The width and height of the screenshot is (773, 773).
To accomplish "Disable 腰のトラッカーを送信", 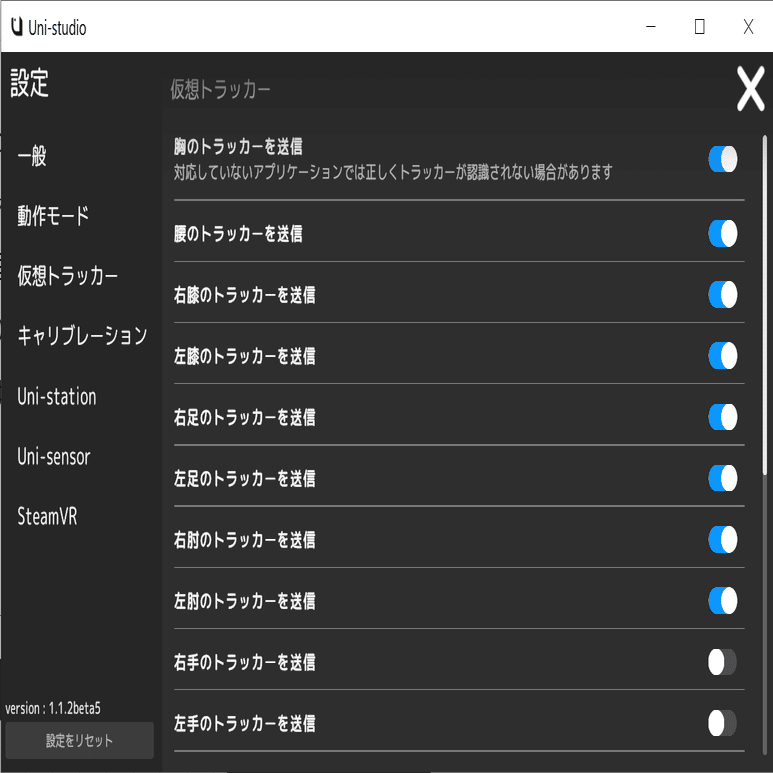I will (722, 234).
